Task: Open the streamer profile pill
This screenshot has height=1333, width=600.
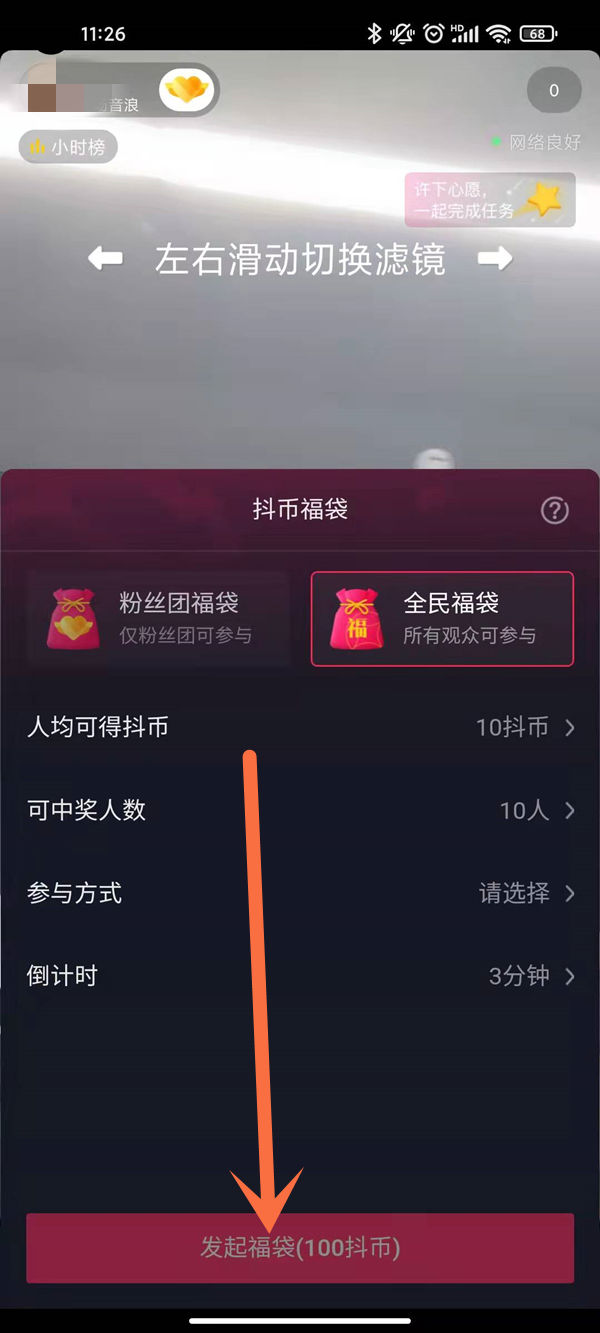Action: pyautogui.click(x=118, y=90)
